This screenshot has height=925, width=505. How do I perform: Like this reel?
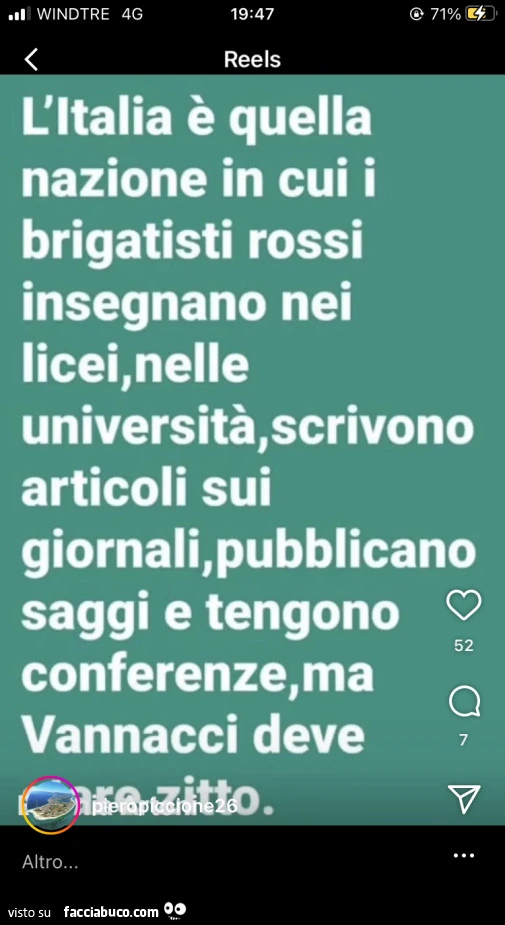point(464,605)
